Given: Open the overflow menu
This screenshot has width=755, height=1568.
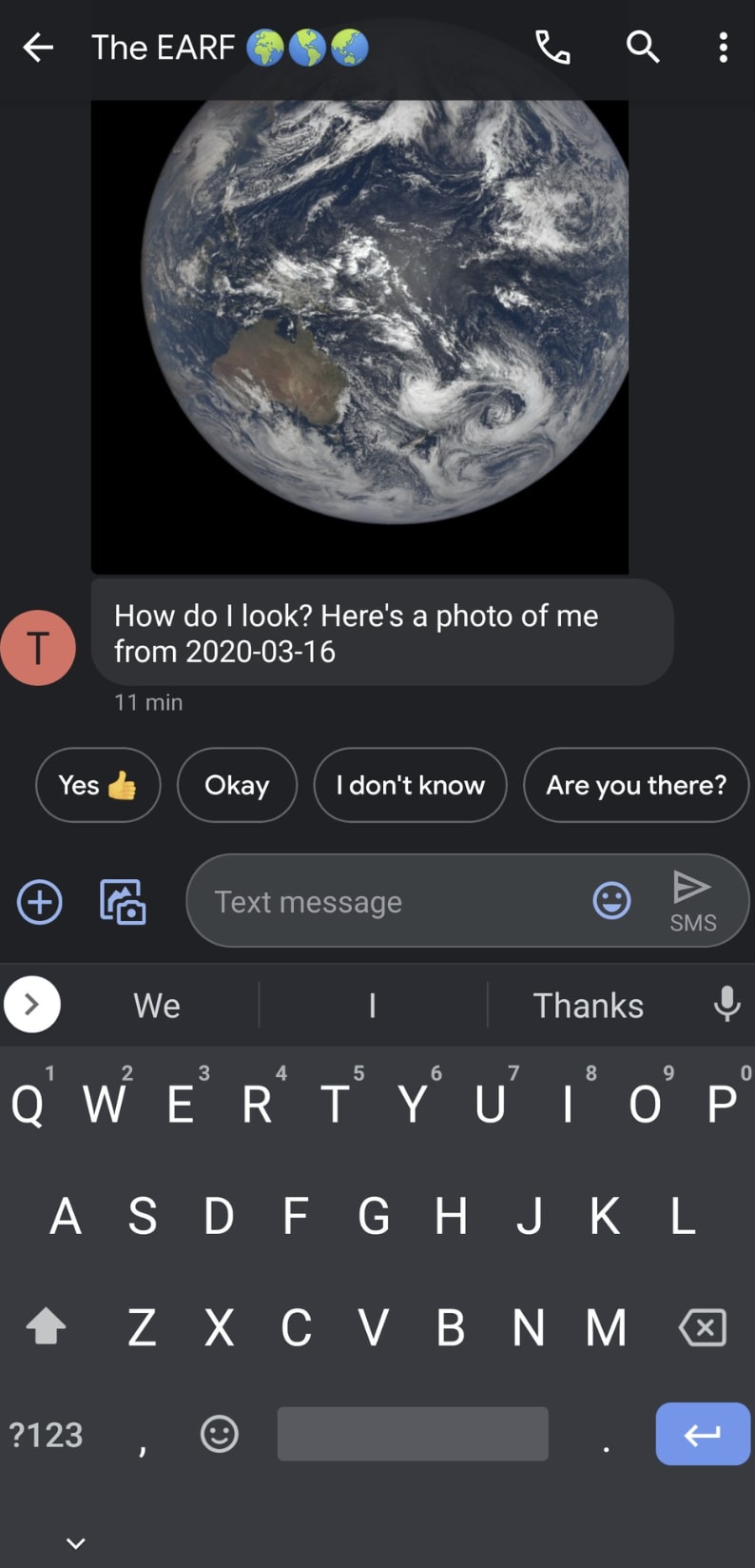Looking at the screenshot, I should [x=724, y=47].
